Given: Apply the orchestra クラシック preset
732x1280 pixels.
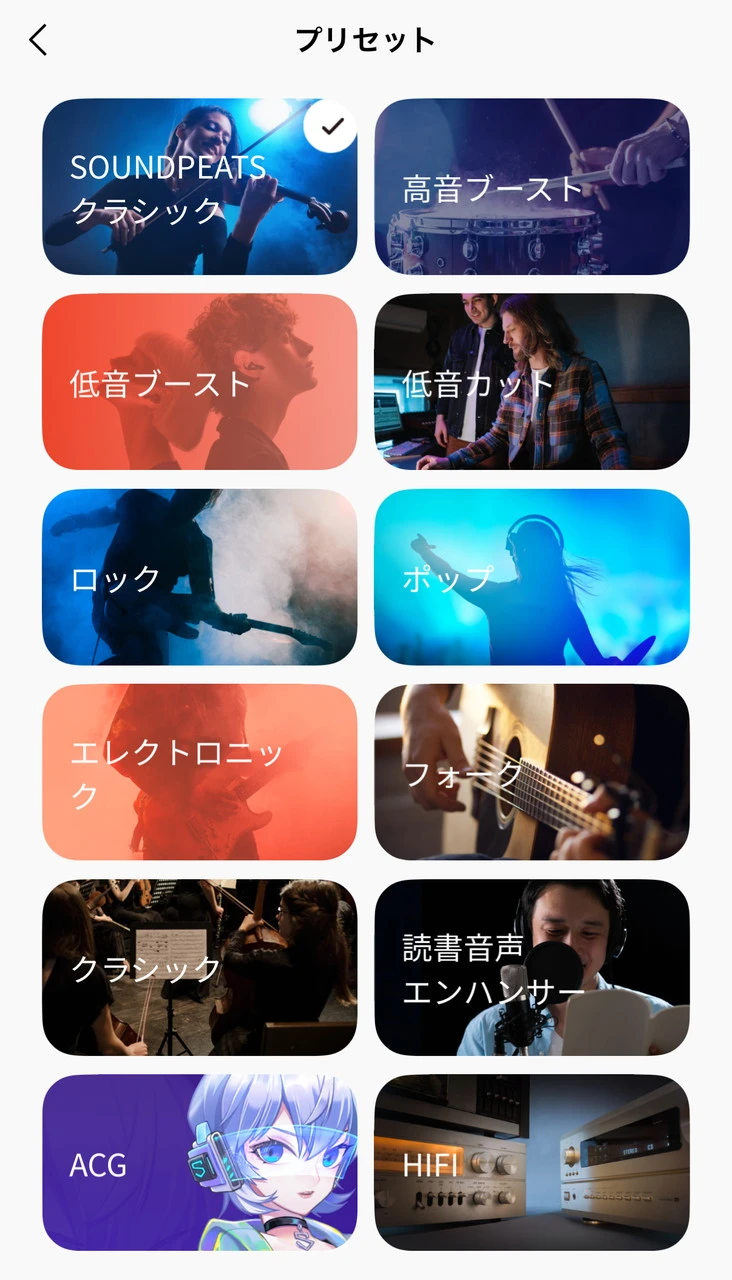Looking at the screenshot, I should (199, 967).
